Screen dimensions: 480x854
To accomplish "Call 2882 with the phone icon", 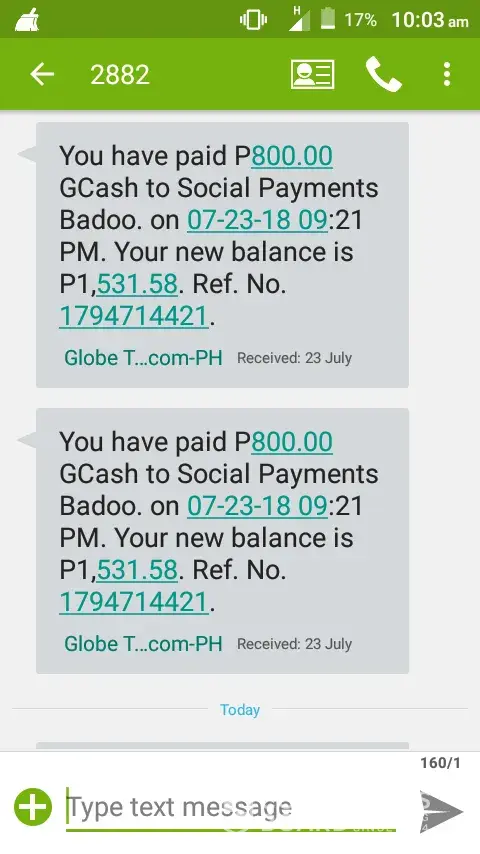I will pos(384,74).
